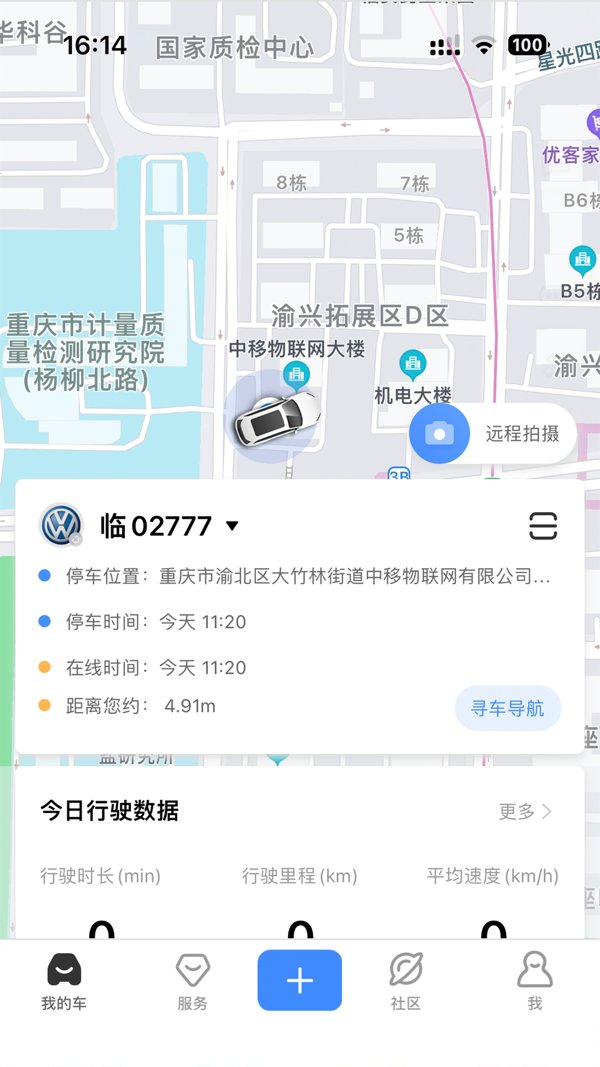Tap the blue plus button

pos(300,980)
